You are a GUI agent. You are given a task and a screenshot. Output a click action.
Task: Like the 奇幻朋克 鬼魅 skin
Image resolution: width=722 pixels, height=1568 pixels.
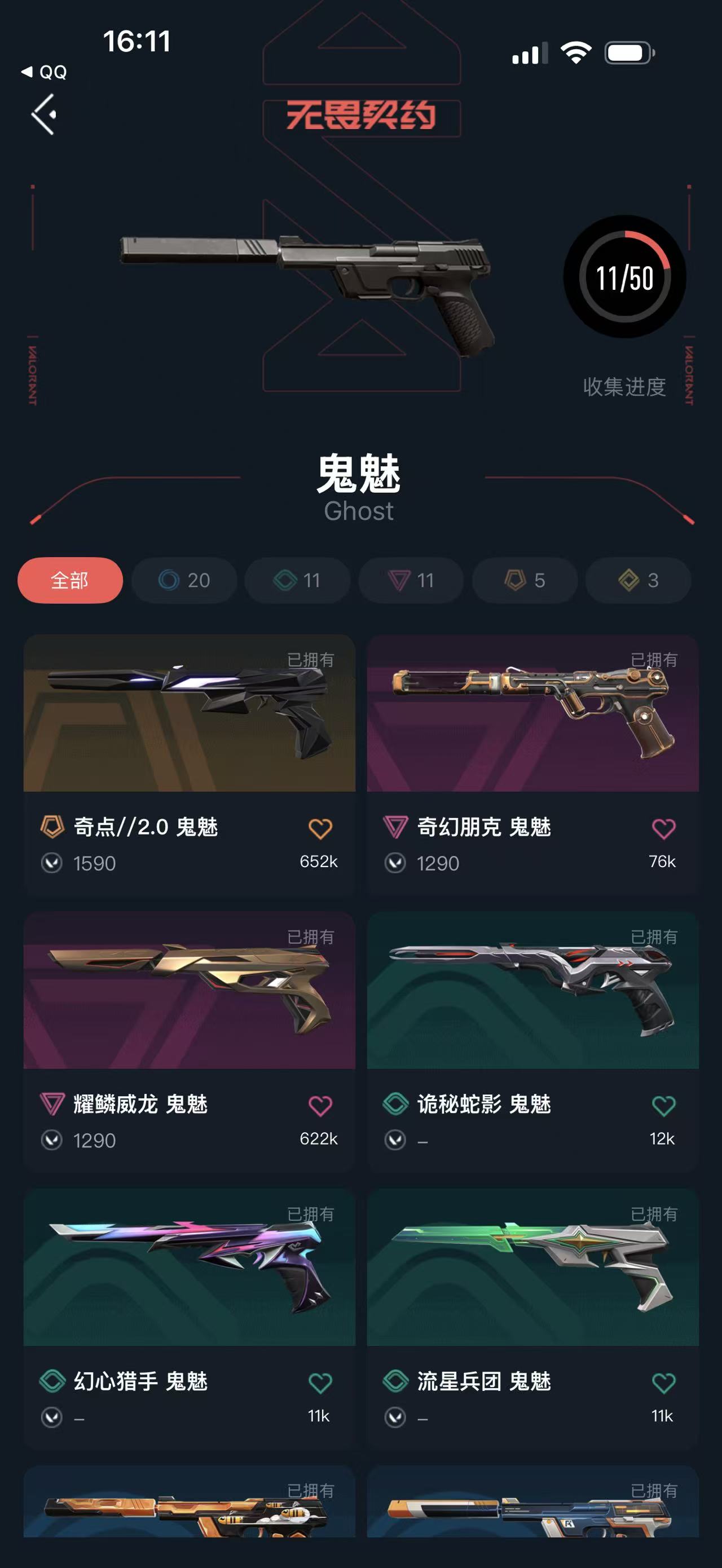pos(663,828)
